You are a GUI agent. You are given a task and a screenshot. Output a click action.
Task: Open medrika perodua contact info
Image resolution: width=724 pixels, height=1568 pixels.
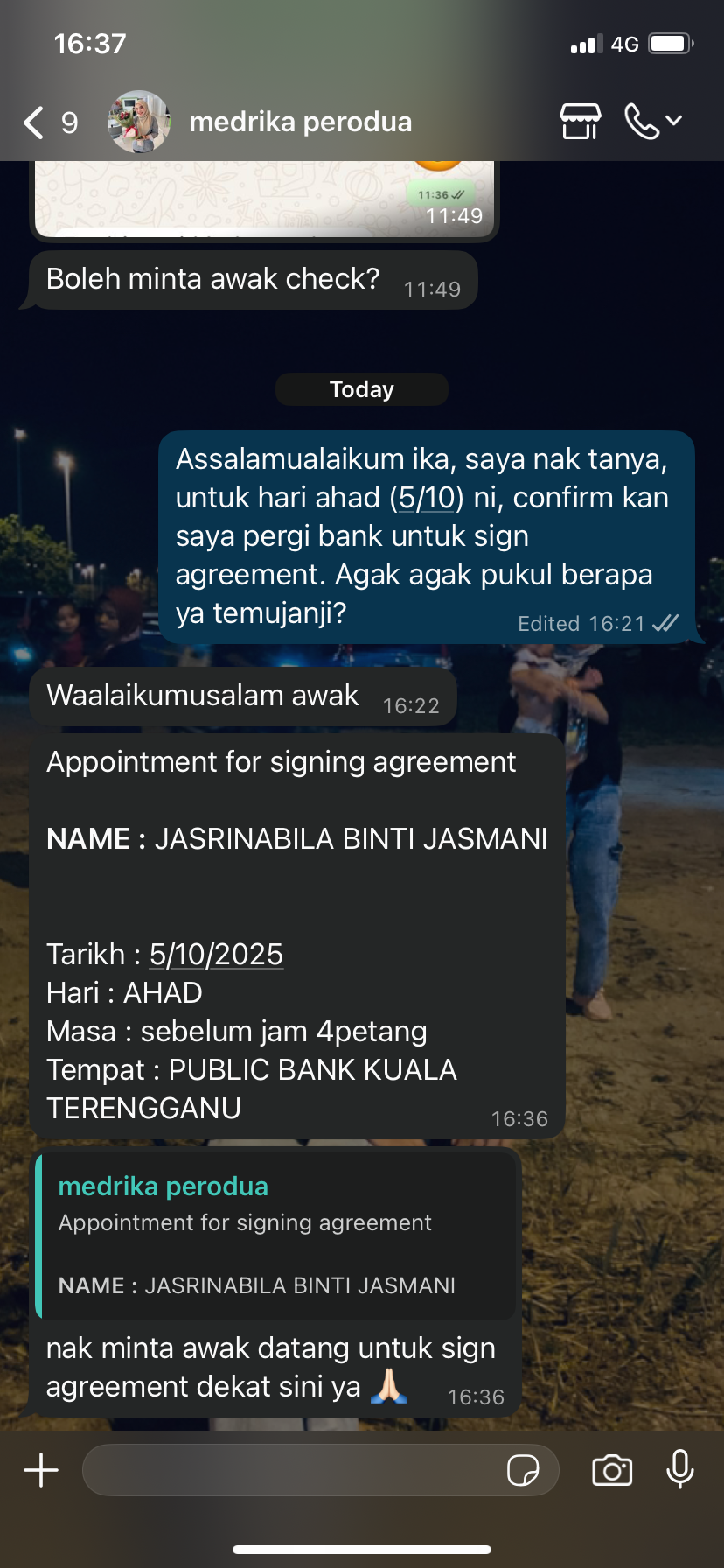(x=300, y=122)
